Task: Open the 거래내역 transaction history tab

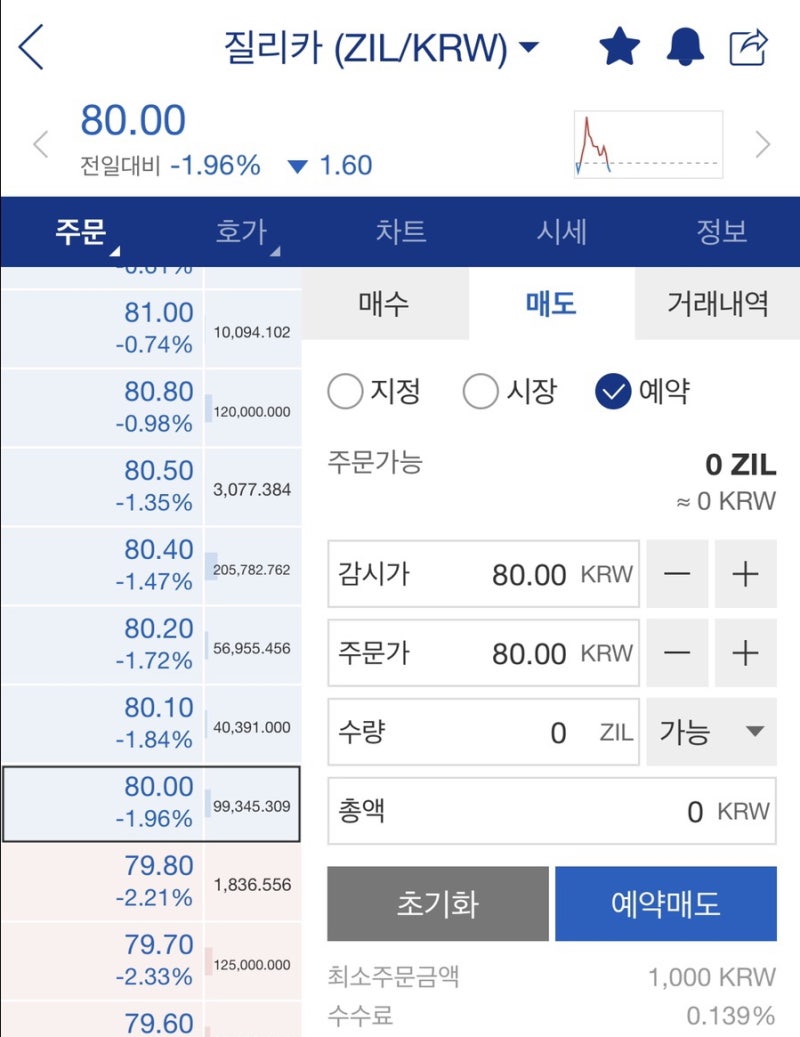Action: click(715, 305)
